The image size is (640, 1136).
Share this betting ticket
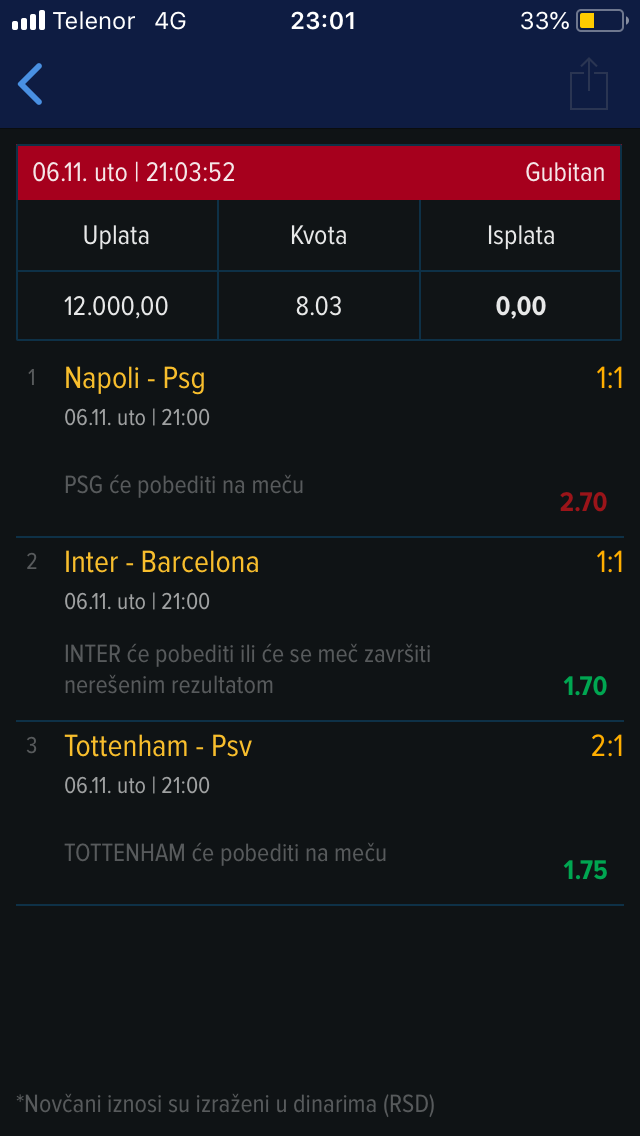pos(589,83)
